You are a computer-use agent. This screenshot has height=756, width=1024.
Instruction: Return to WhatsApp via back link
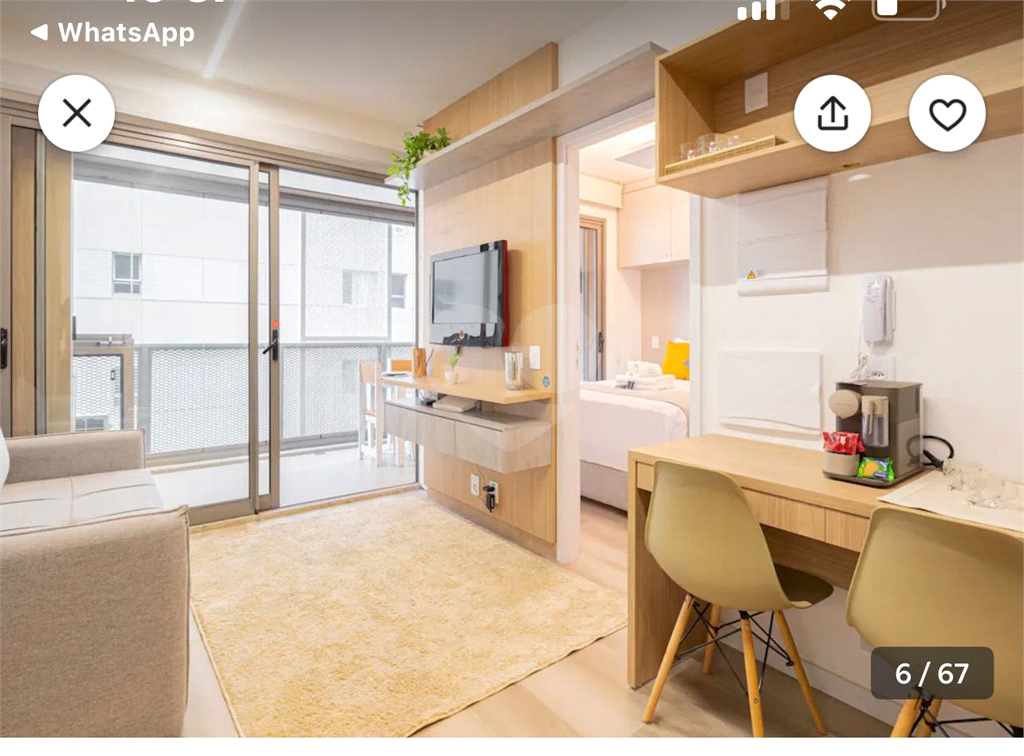tap(112, 33)
